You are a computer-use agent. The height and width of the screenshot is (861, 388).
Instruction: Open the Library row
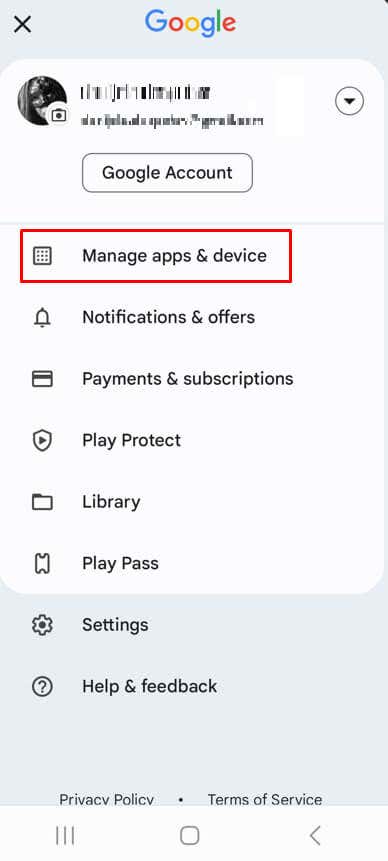(192, 502)
